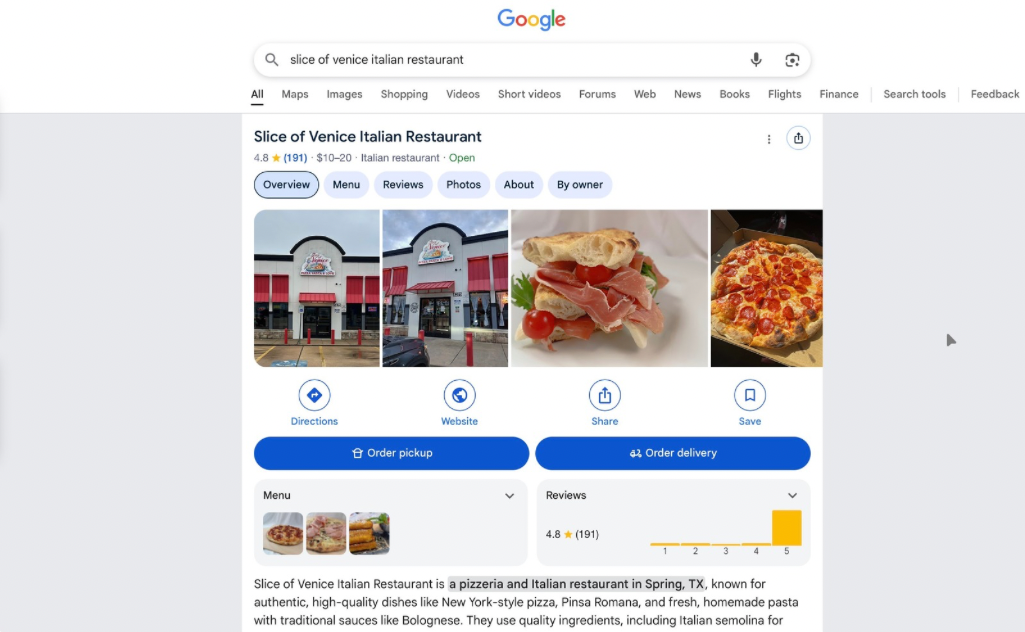The width and height of the screenshot is (1025, 632).
Task: Select the By owner chip
Action: coord(580,185)
